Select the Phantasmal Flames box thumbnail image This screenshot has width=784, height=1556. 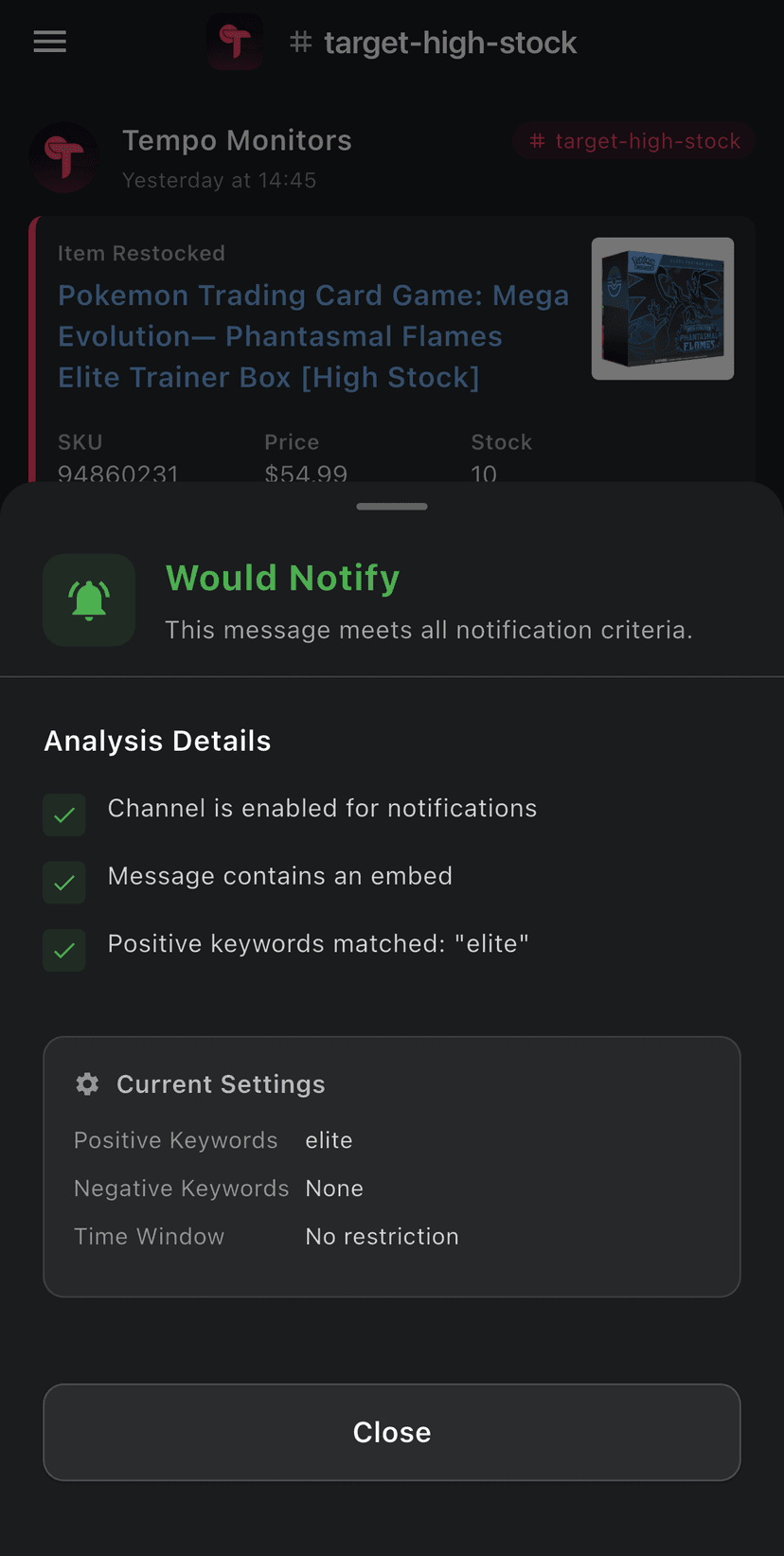pyautogui.click(x=662, y=309)
